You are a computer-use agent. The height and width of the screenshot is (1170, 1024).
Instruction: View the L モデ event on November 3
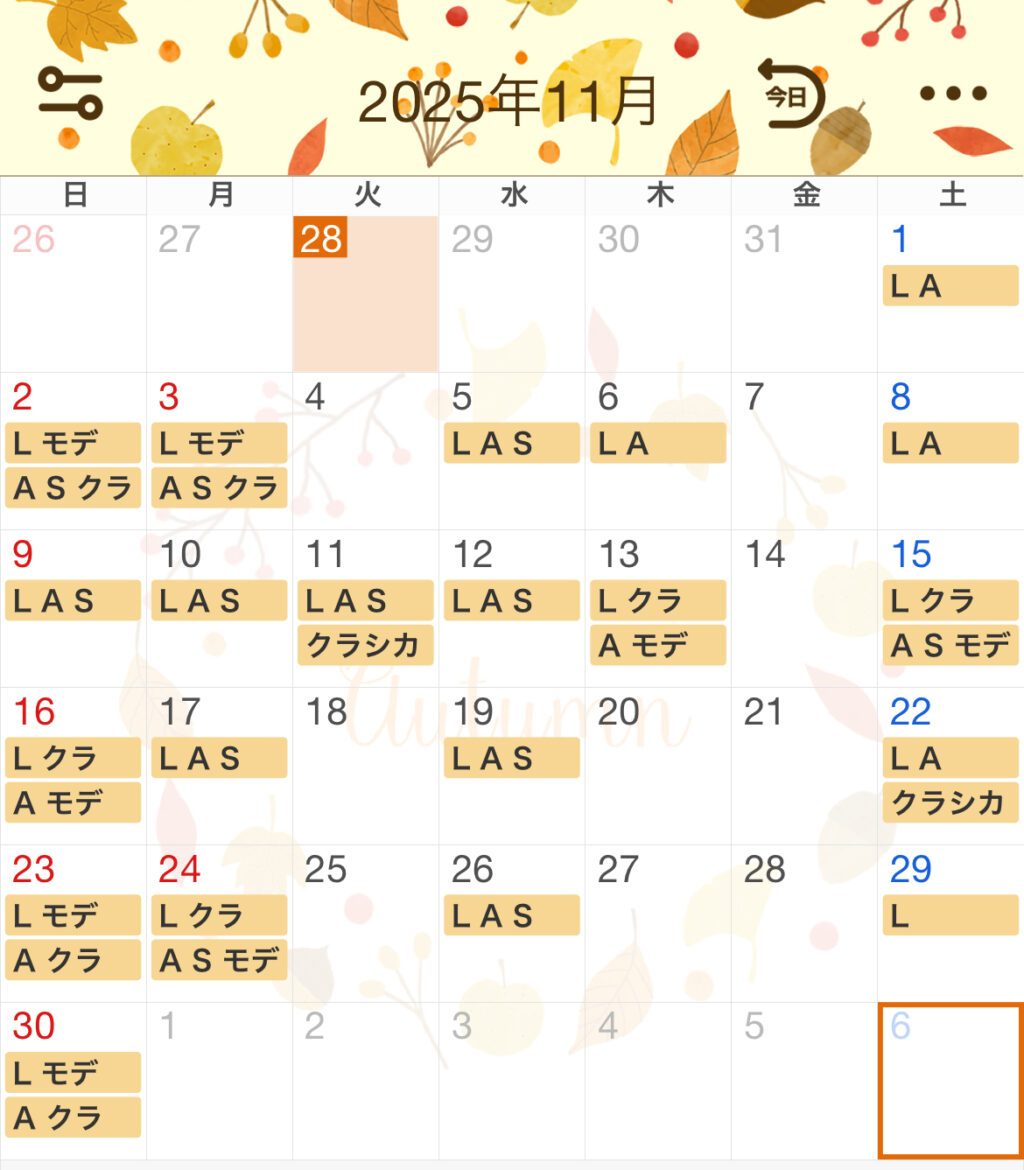(219, 443)
